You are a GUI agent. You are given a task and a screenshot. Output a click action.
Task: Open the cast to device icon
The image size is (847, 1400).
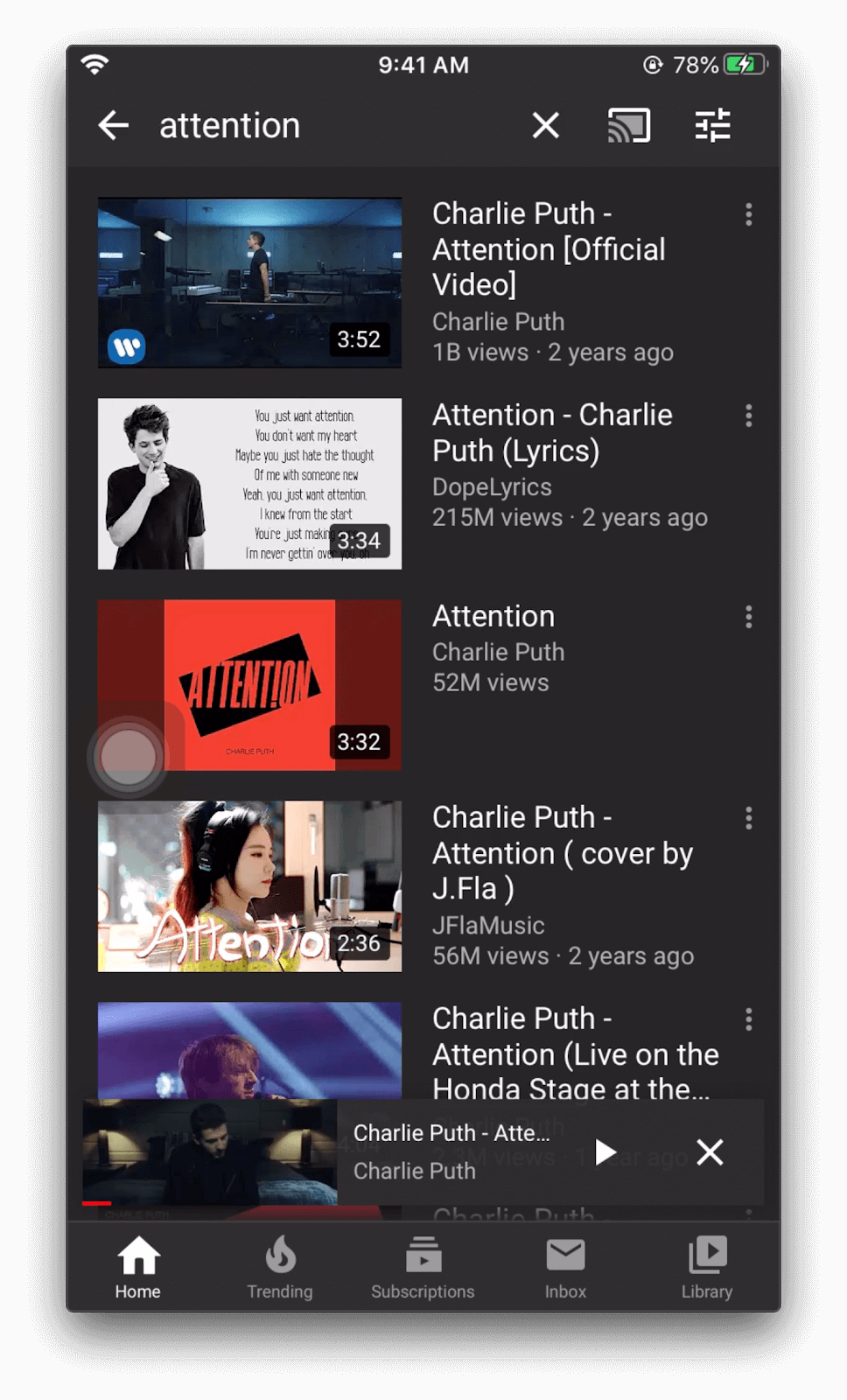coord(628,126)
